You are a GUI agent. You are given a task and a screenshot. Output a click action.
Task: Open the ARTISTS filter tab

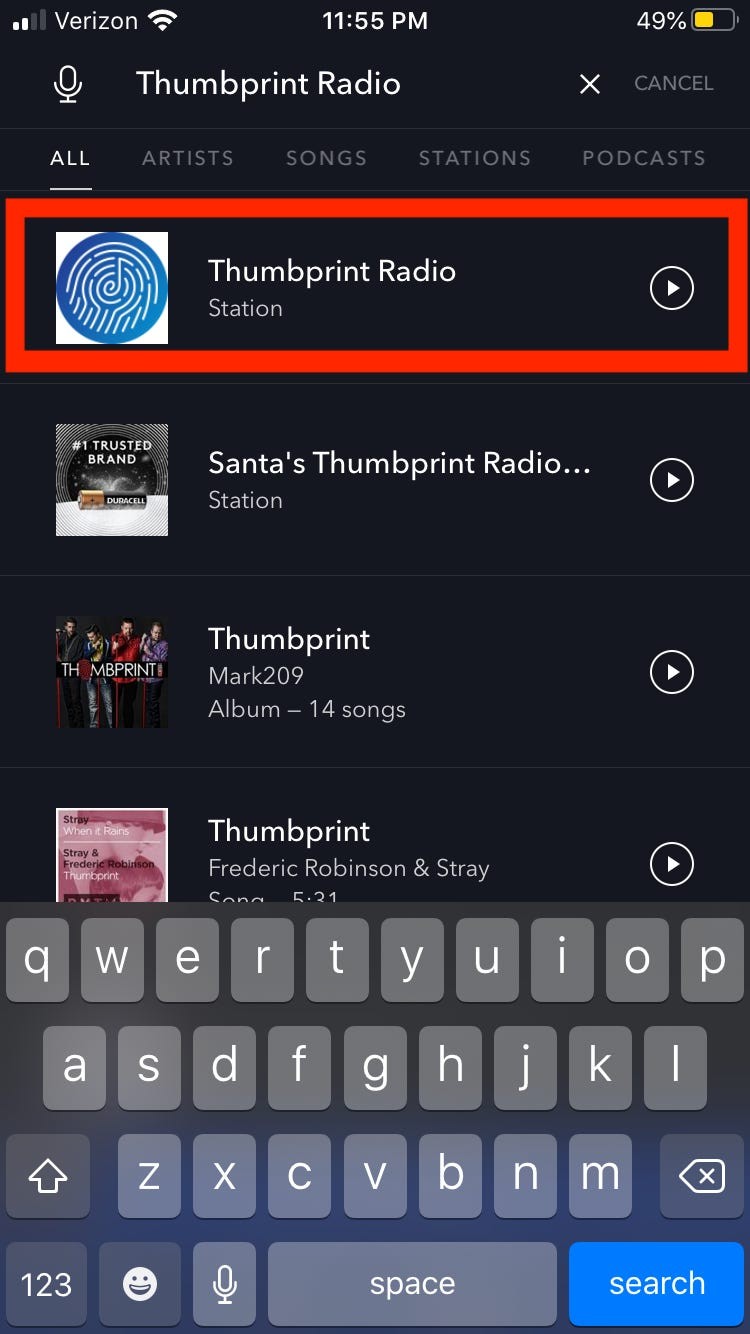(x=188, y=158)
